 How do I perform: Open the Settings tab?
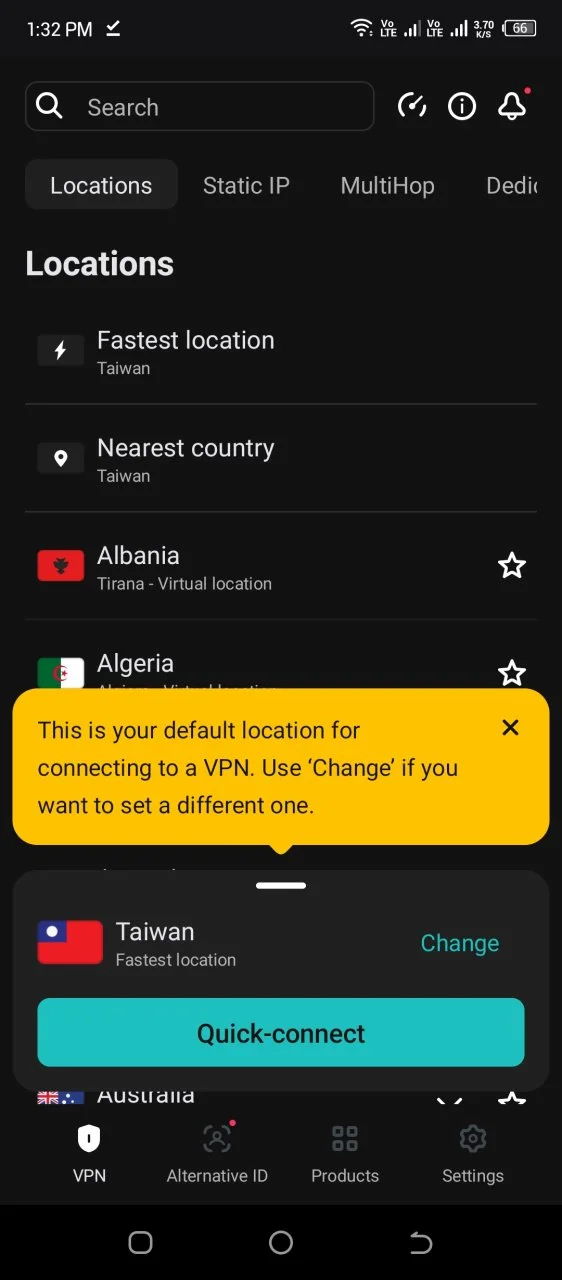473,1153
